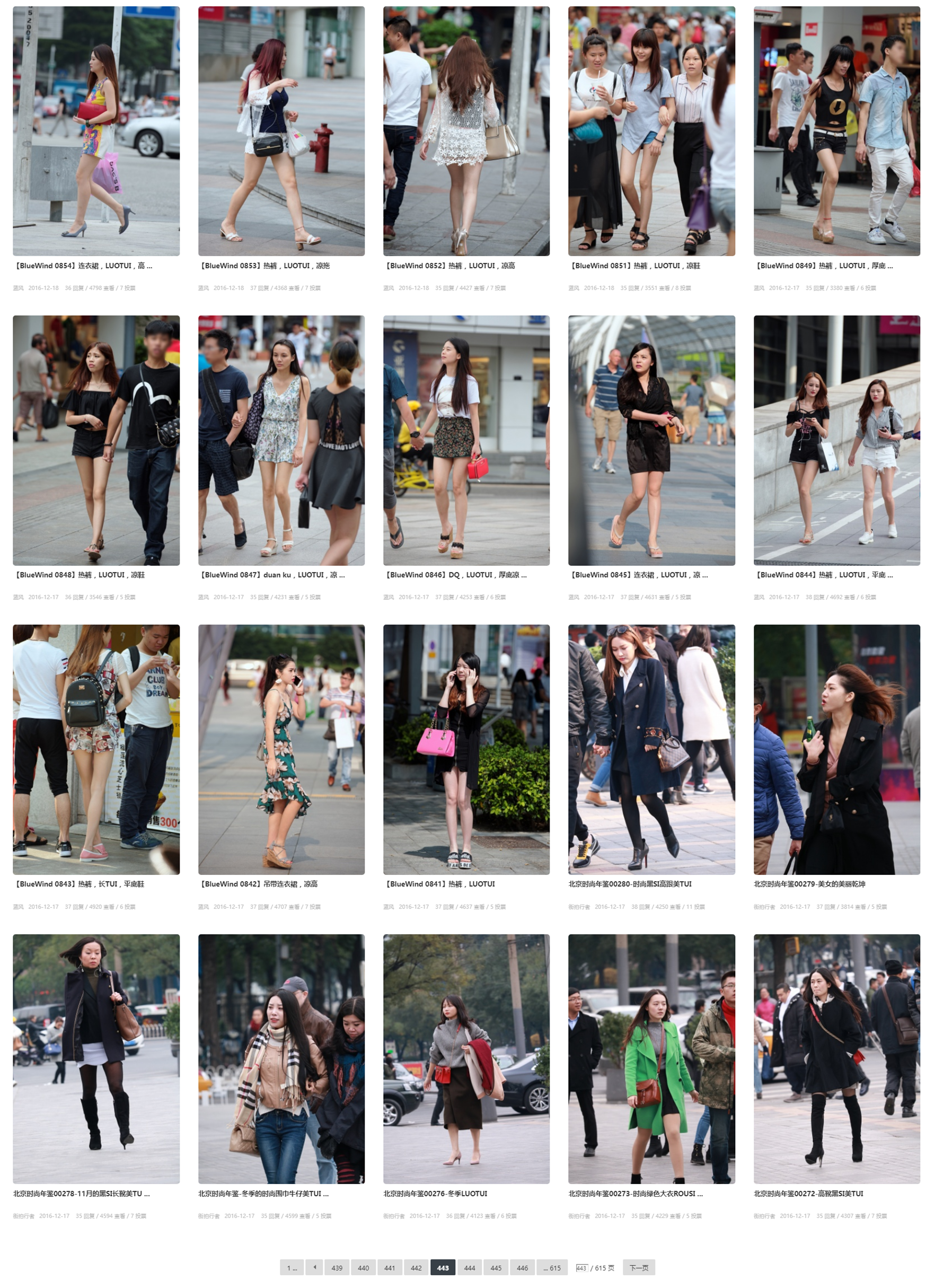Tap the 下一页 next page button
Image resolution: width=935 pixels, height=1288 pixels.
(639, 1267)
